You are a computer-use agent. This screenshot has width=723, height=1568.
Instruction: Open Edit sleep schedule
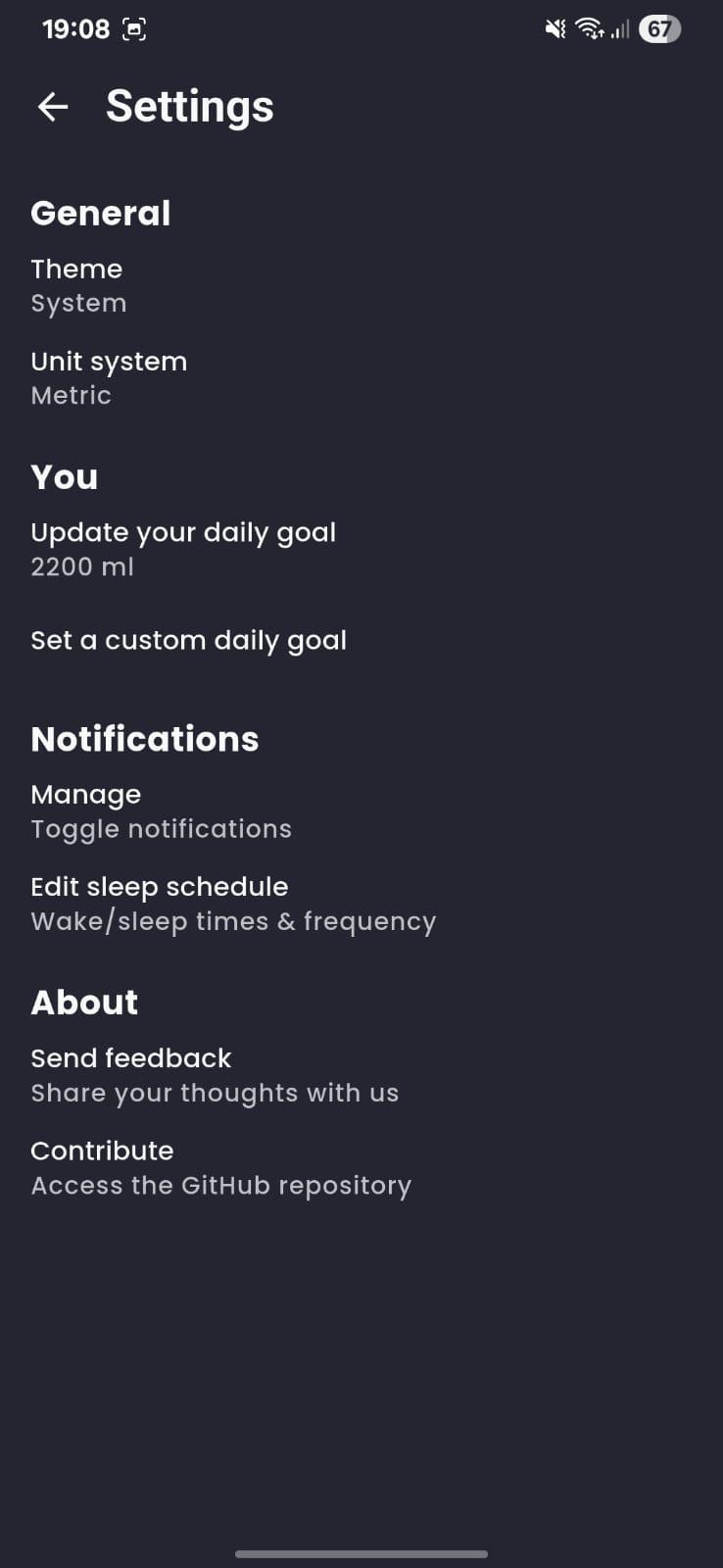(232, 904)
